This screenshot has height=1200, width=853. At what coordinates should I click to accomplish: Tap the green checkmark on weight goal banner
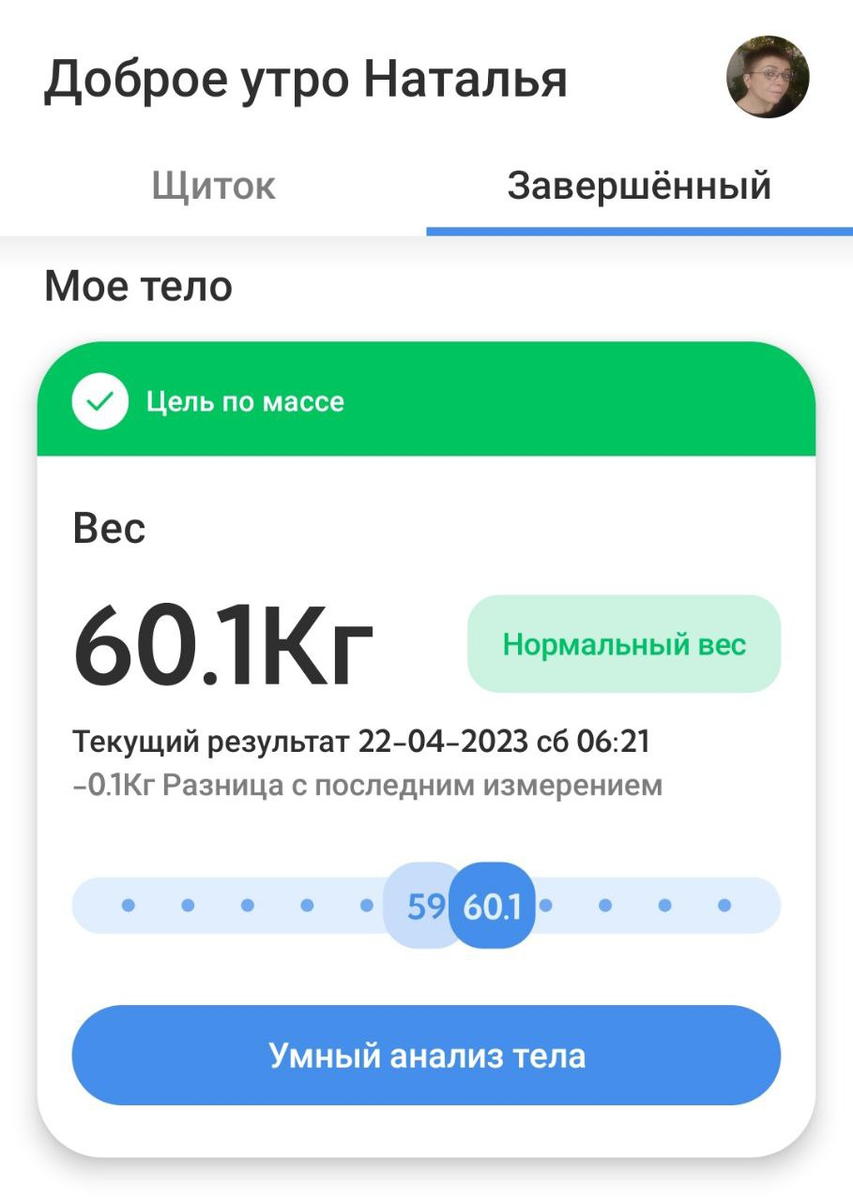[x=100, y=402]
